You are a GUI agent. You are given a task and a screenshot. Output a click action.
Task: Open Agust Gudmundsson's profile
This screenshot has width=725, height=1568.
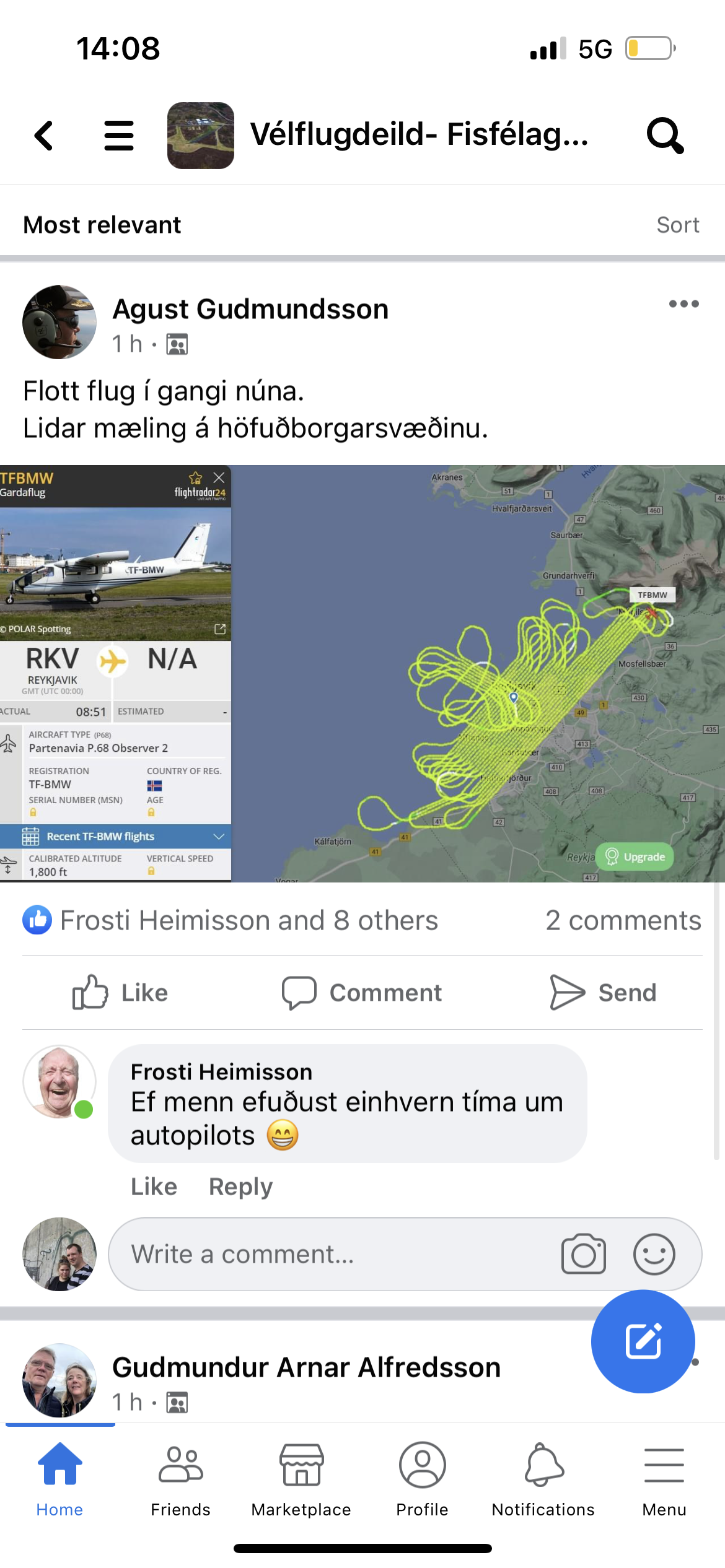250,309
